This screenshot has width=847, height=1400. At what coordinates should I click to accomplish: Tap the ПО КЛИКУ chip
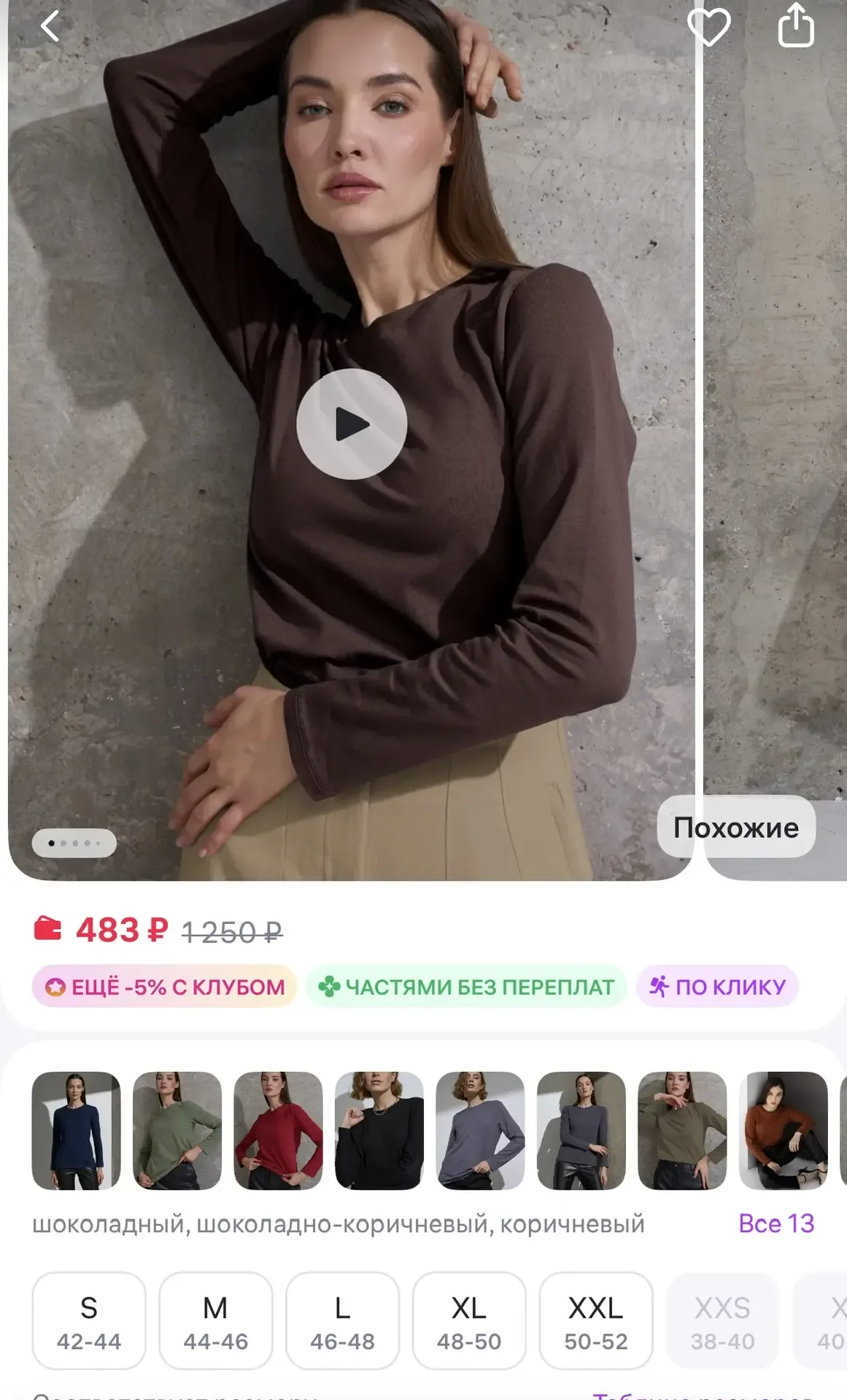718,987
